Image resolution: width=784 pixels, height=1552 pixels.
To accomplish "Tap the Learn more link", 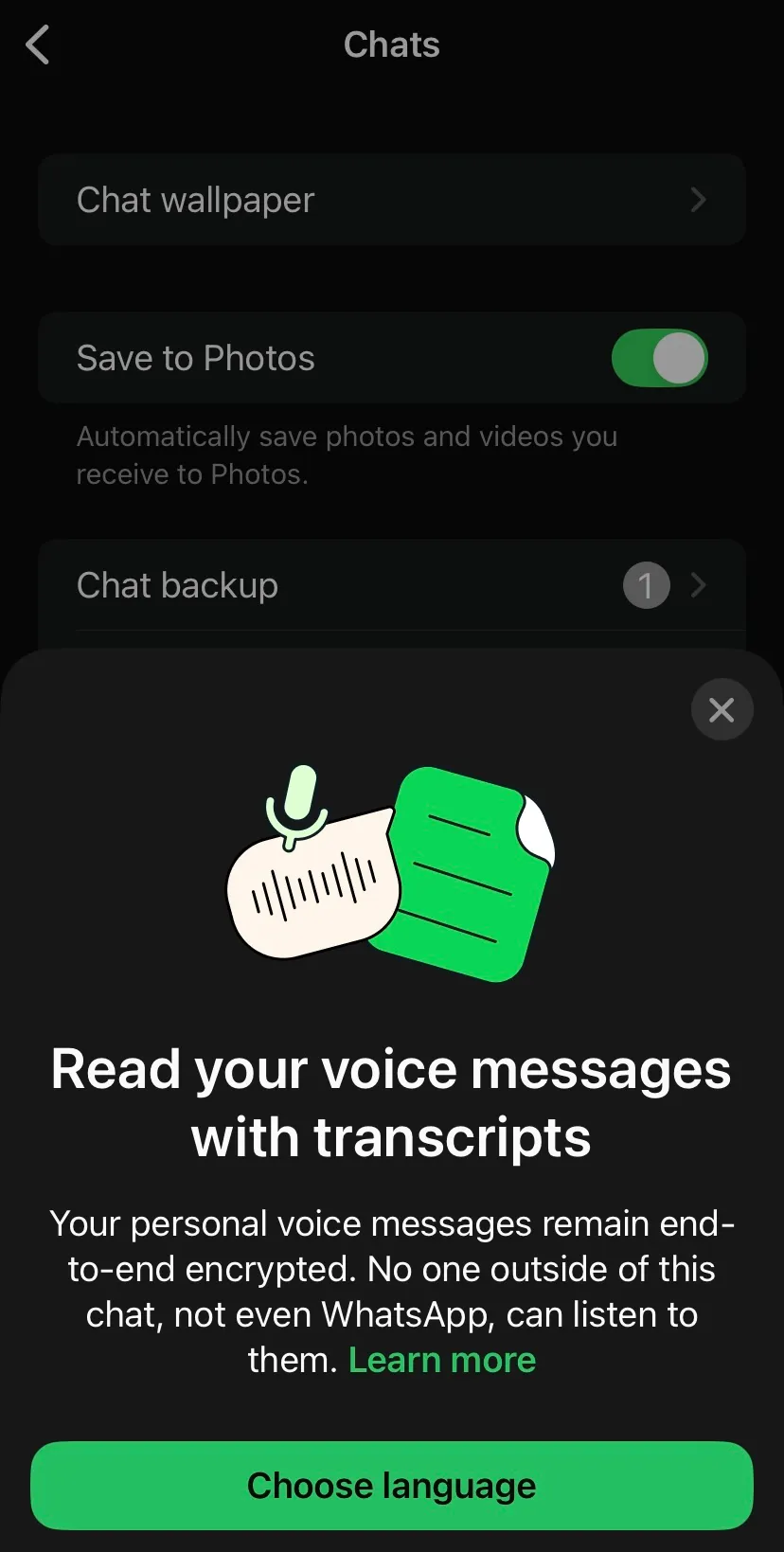I will 442,1360.
